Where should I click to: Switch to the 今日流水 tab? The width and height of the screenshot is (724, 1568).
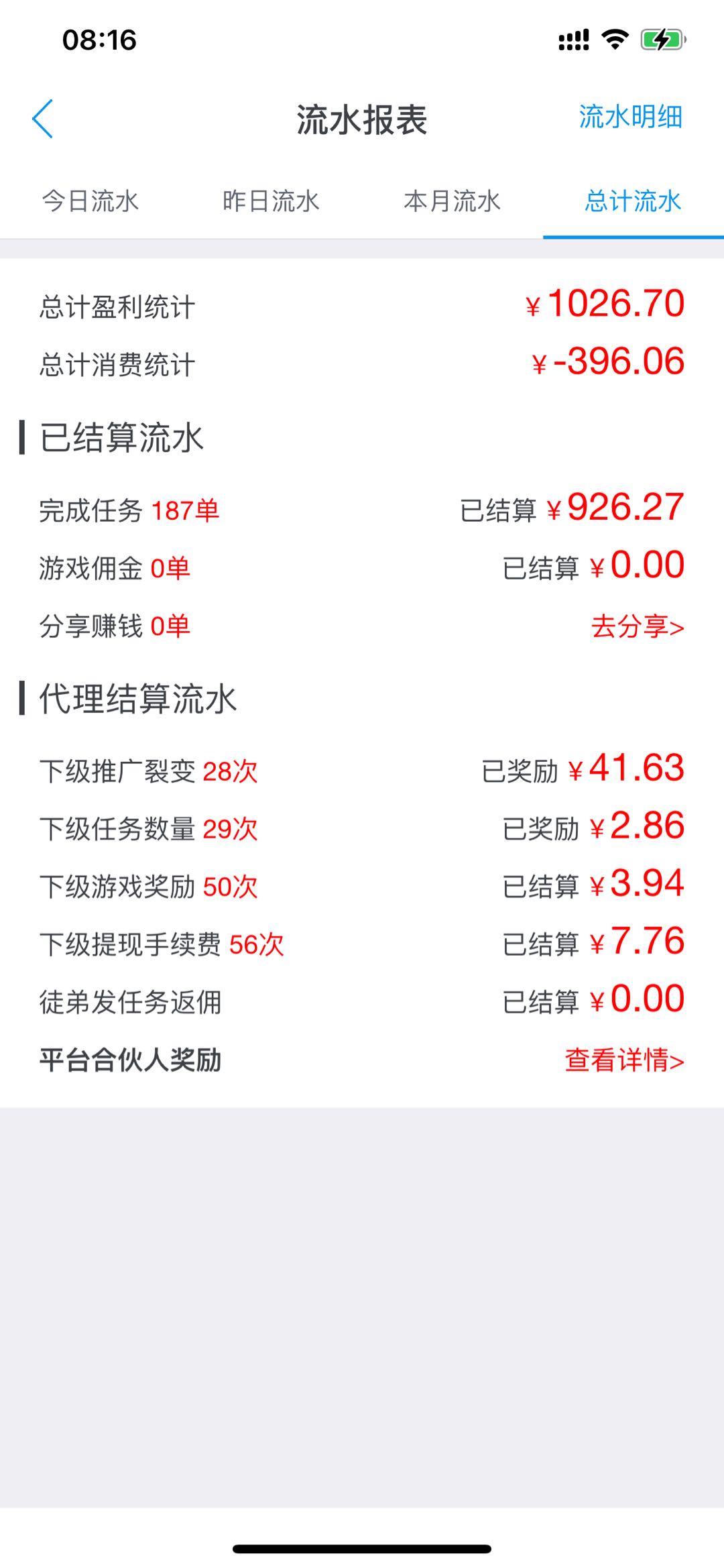(x=90, y=201)
